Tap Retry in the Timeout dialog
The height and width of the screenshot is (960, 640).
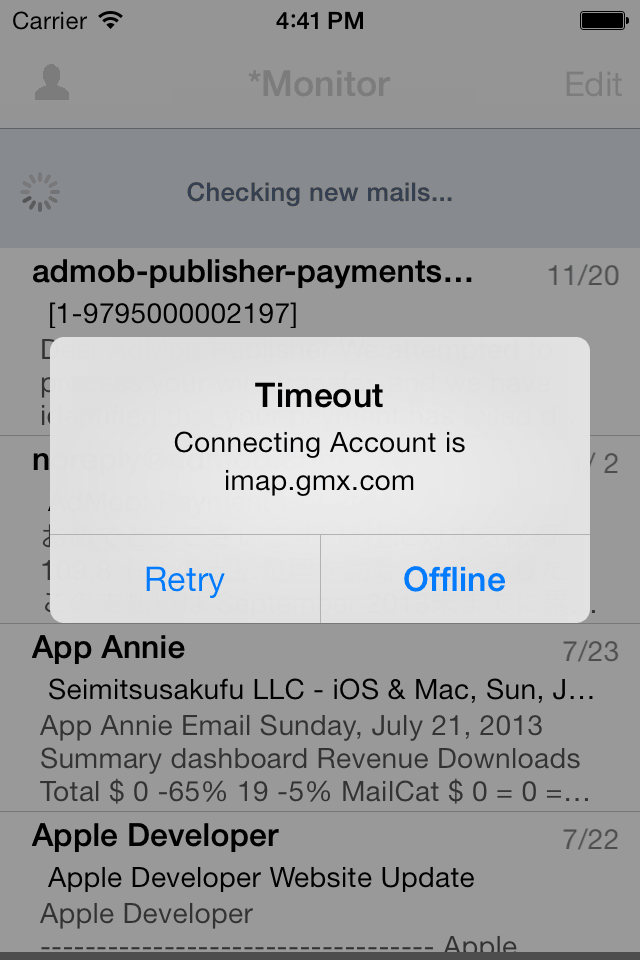click(185, 579)
